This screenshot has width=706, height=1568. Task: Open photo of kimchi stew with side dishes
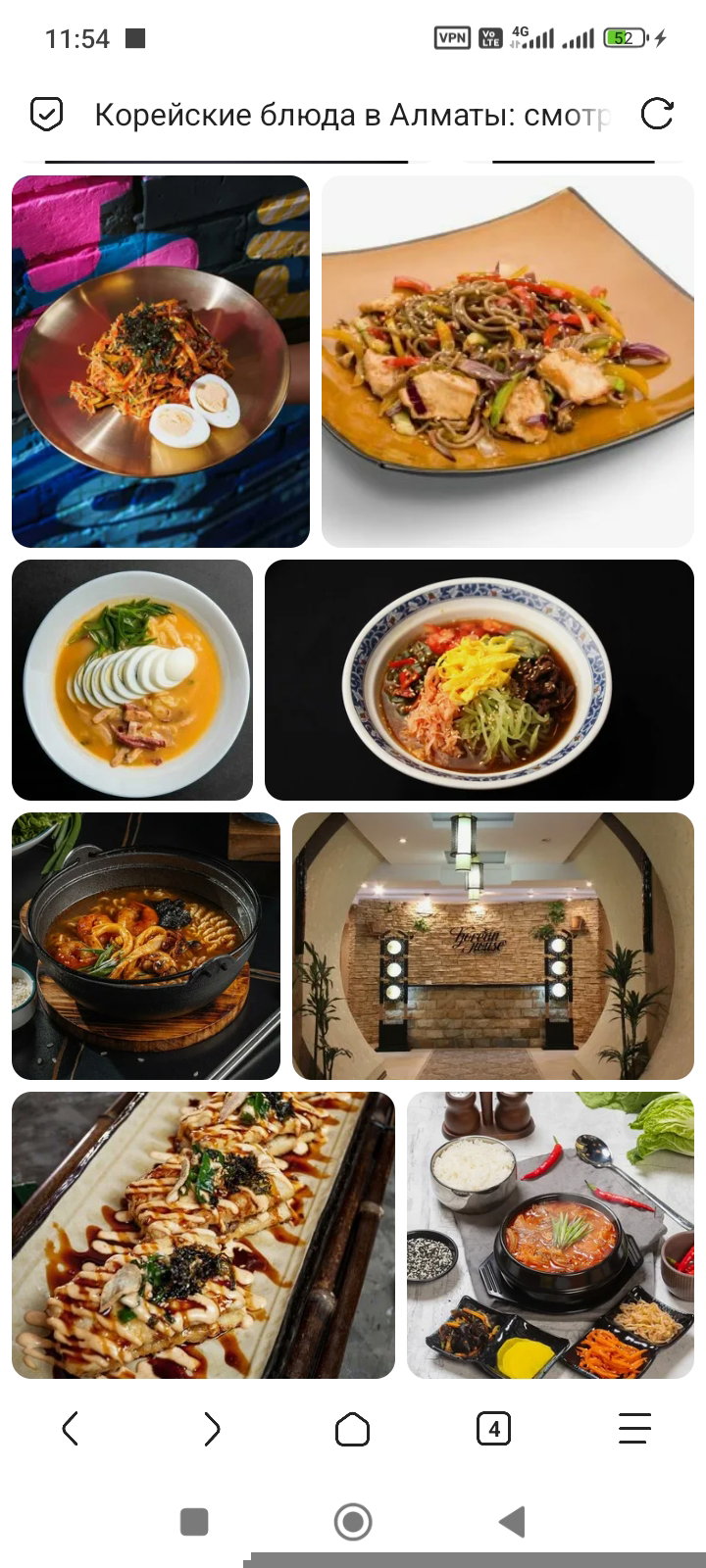point(551,1236)
